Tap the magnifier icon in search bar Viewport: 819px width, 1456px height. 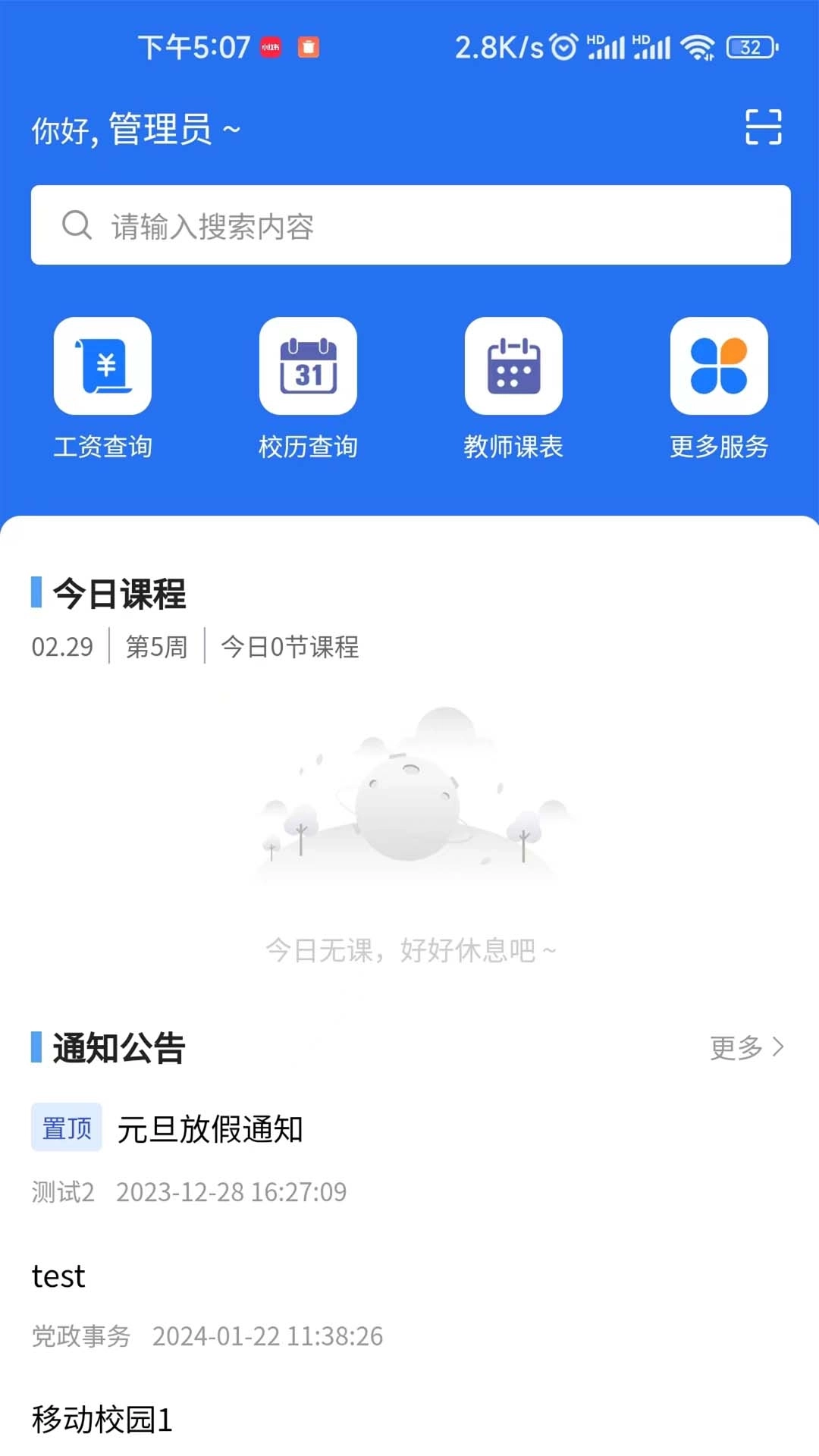pyautogui.click(x=75, y=225)
